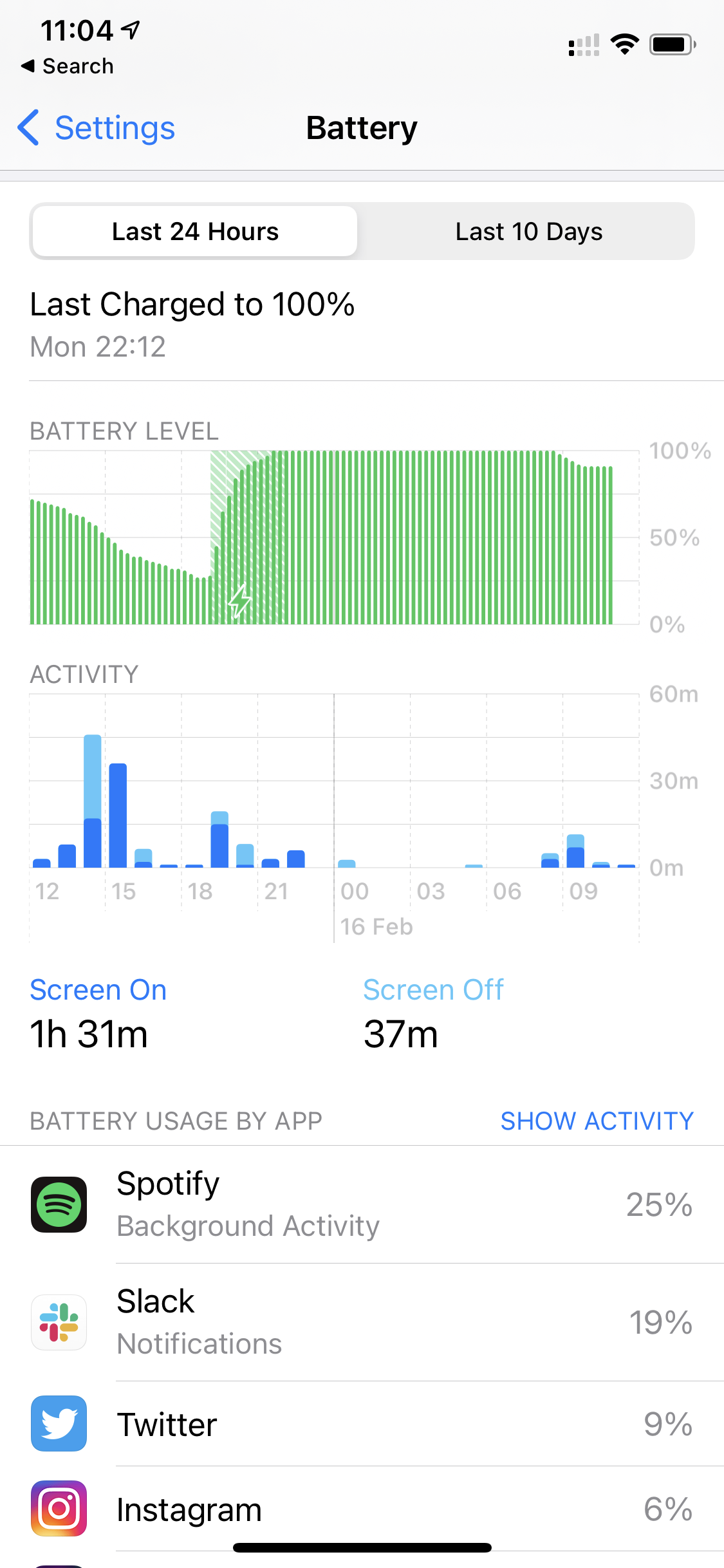Select the Last 24 Hours segment
This screenshot has height=1568, width=724.
point(195,232)
